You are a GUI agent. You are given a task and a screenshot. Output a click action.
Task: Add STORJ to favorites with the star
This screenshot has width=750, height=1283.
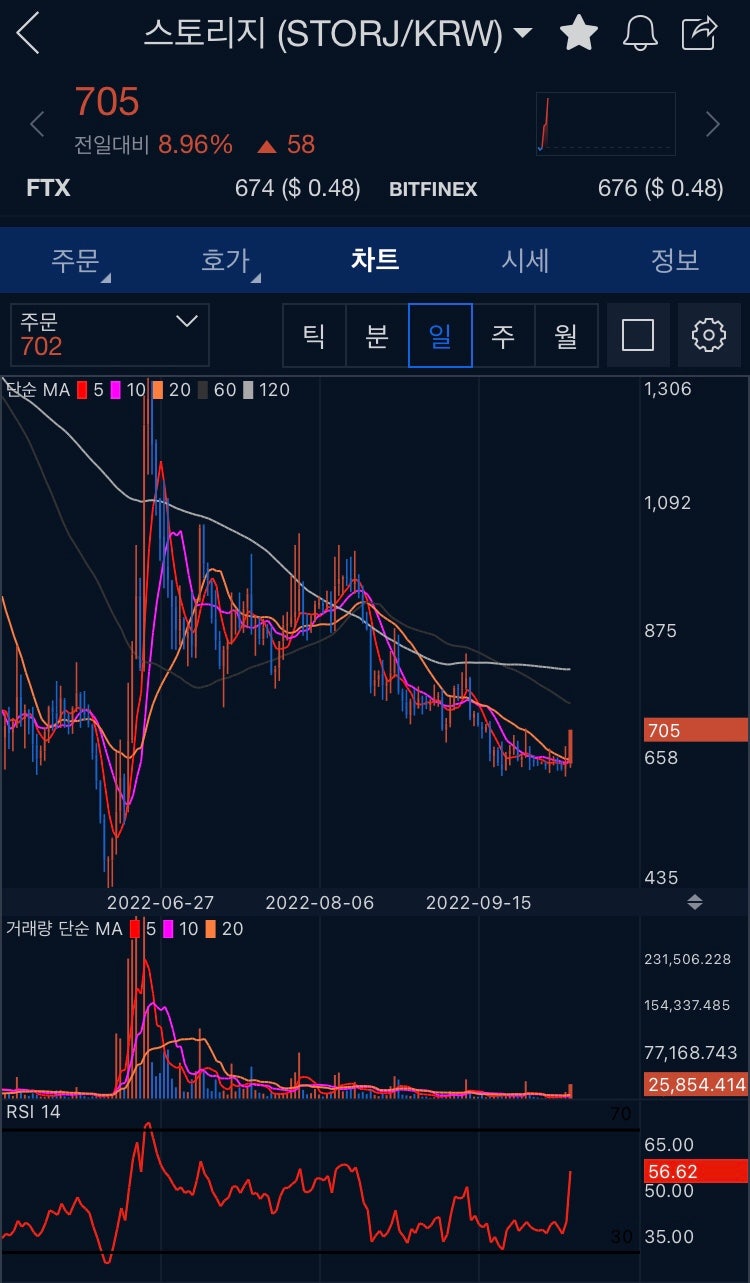tap(578, 33)
